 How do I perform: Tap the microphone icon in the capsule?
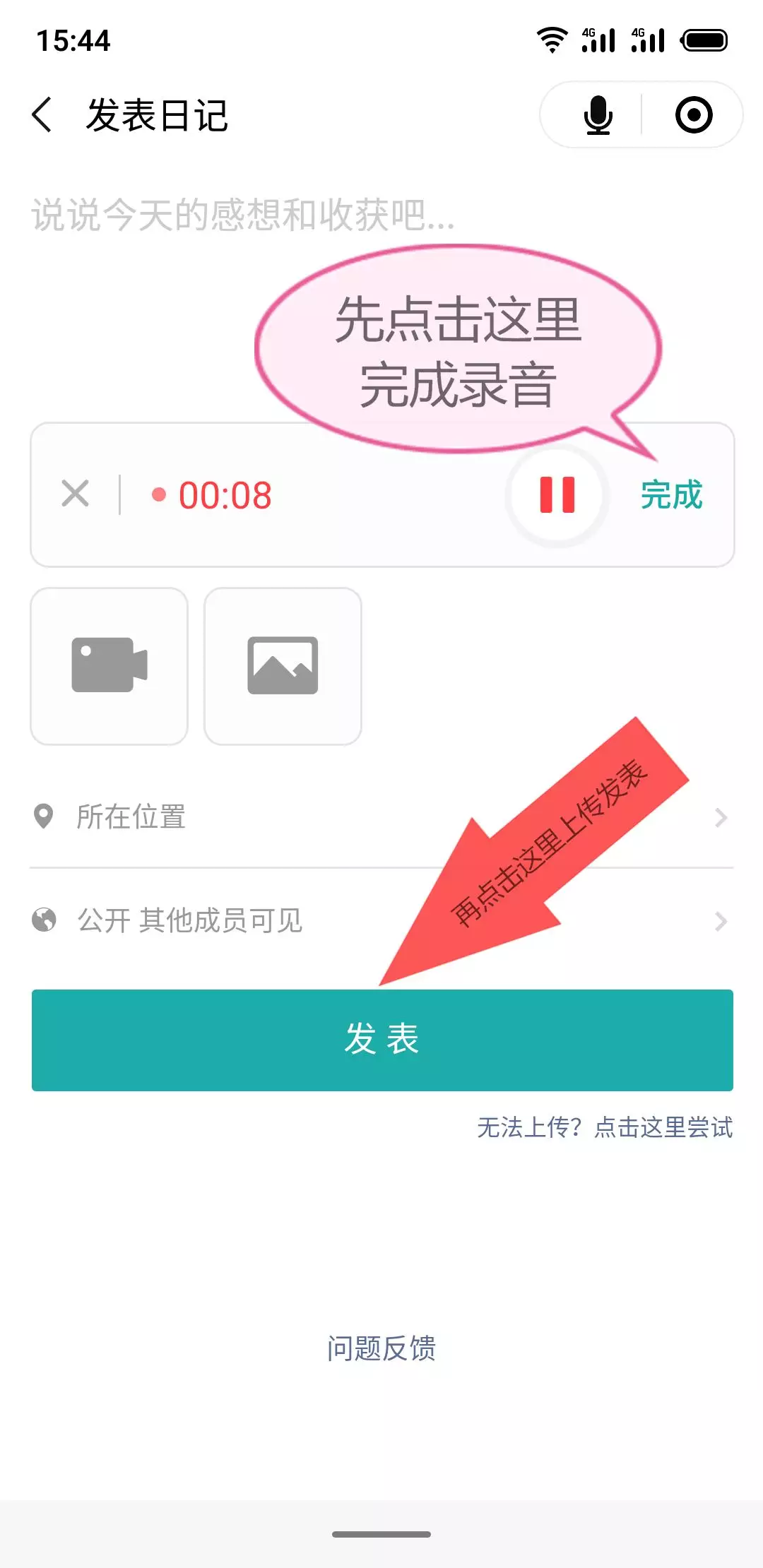[x=598, y=115]
